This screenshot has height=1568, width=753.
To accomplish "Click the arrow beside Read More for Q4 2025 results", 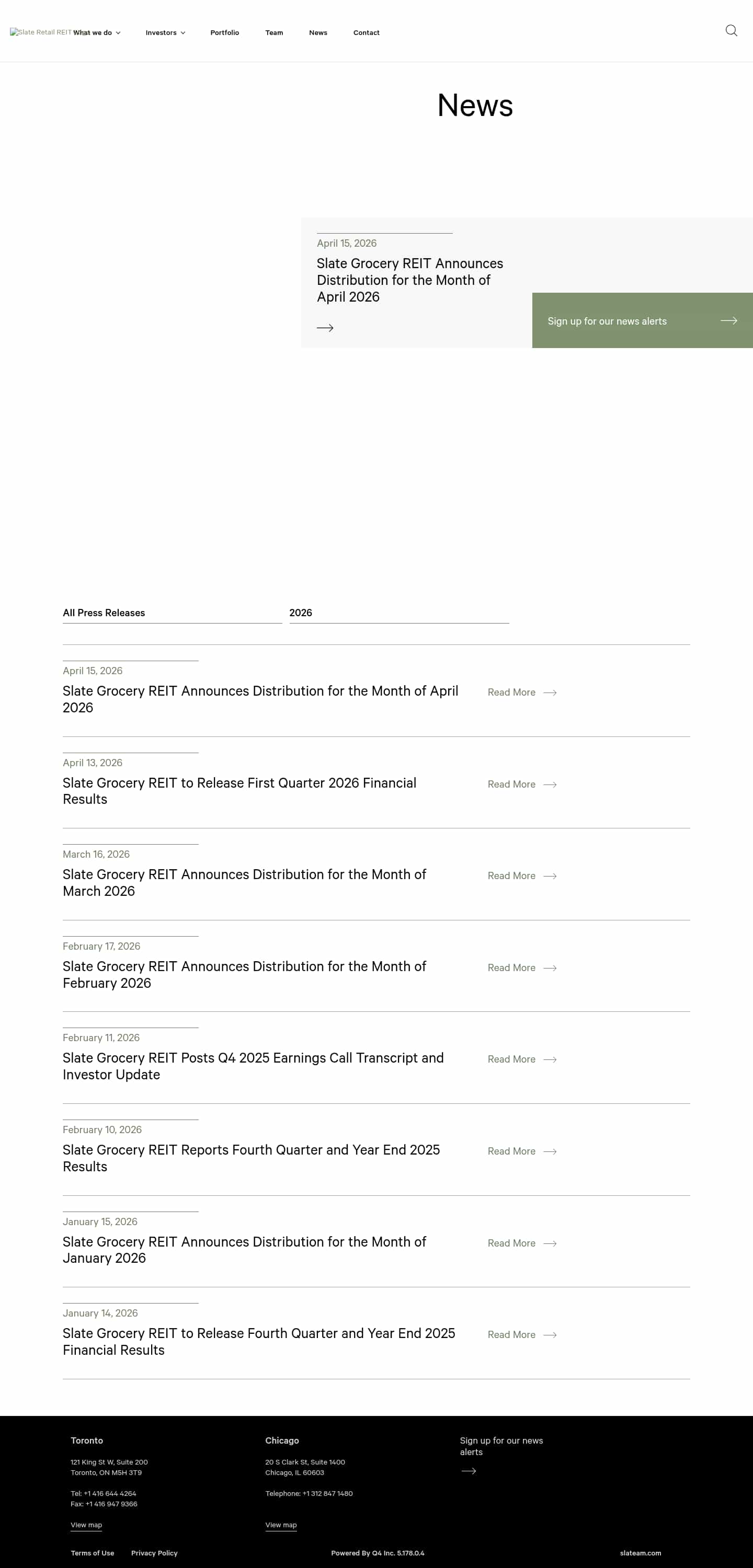I will point(549,1151).
